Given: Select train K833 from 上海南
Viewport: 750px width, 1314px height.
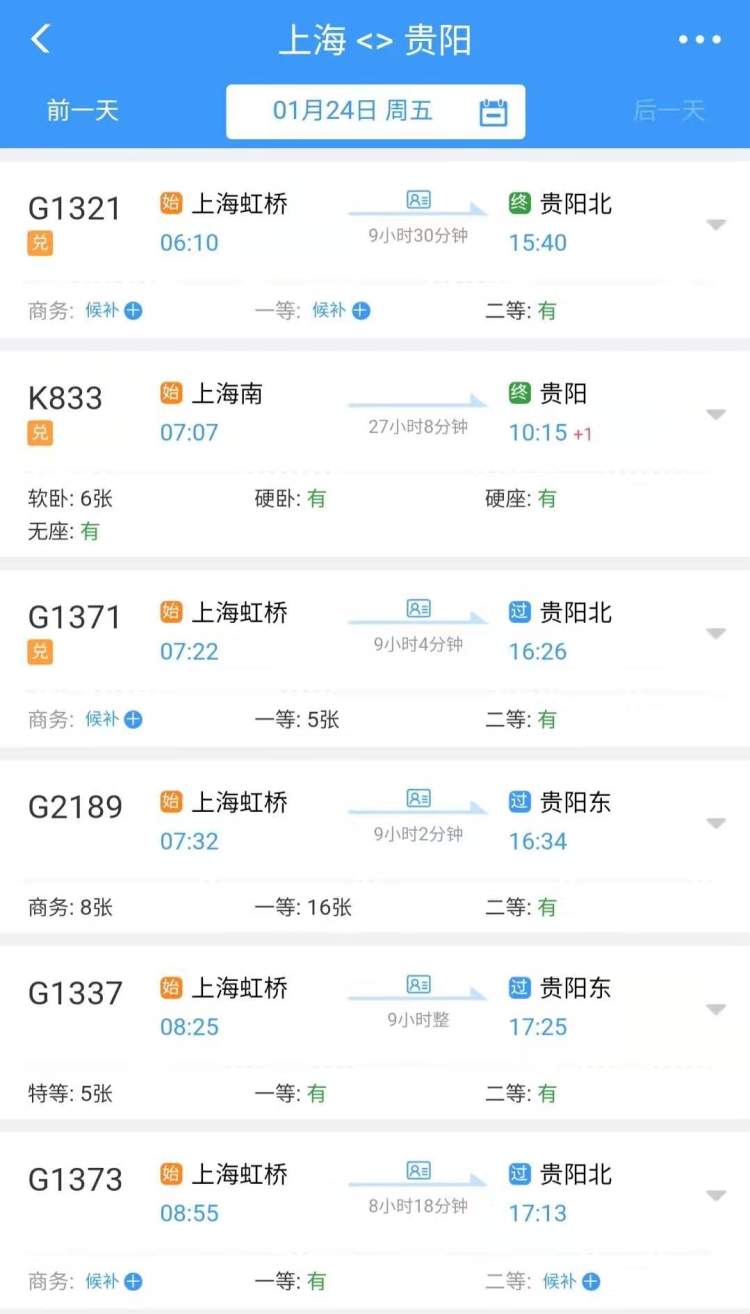Looking at the screenshot, I should (66, 398).
